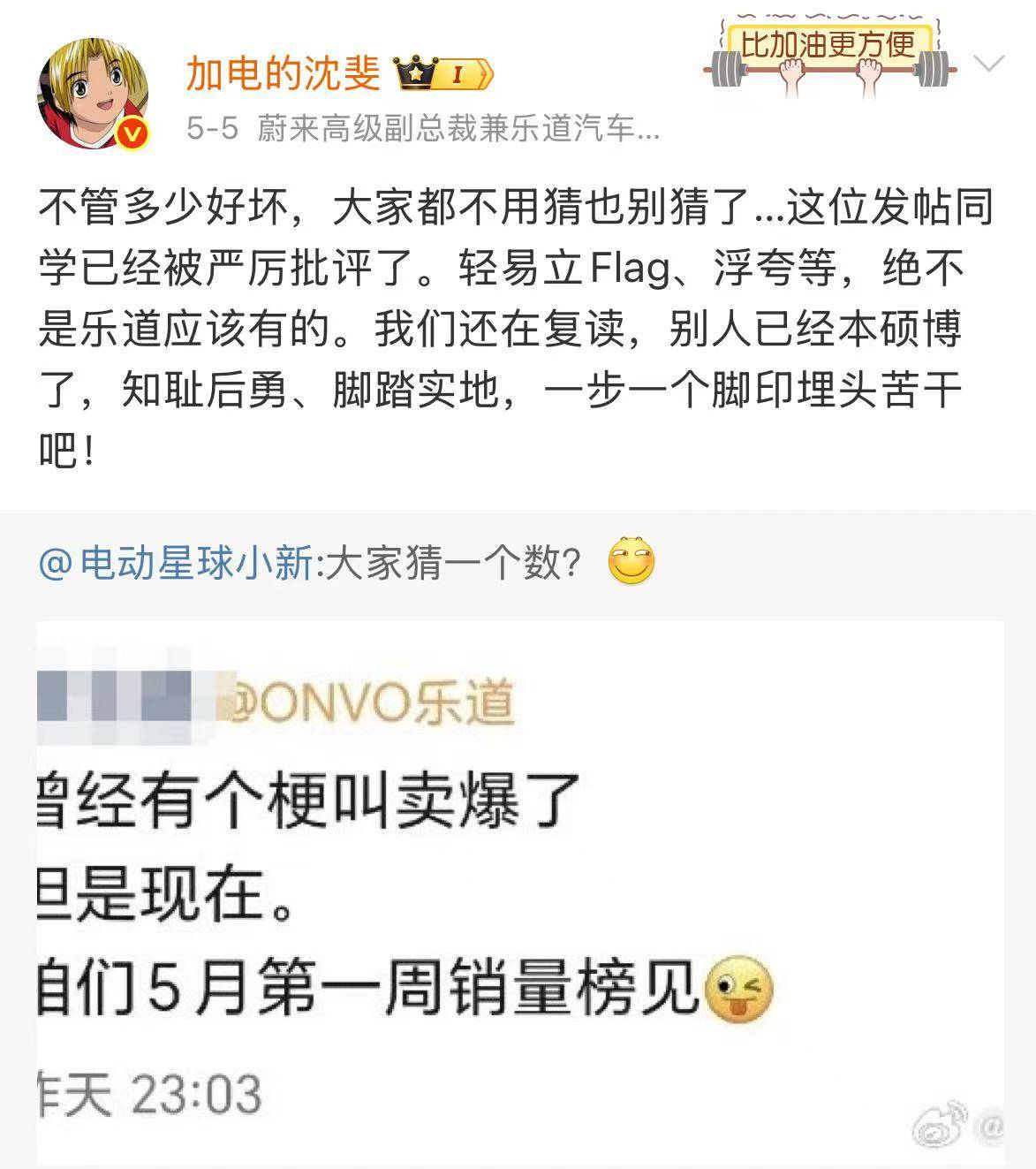Expand the post options chevron

click(988, 64)
